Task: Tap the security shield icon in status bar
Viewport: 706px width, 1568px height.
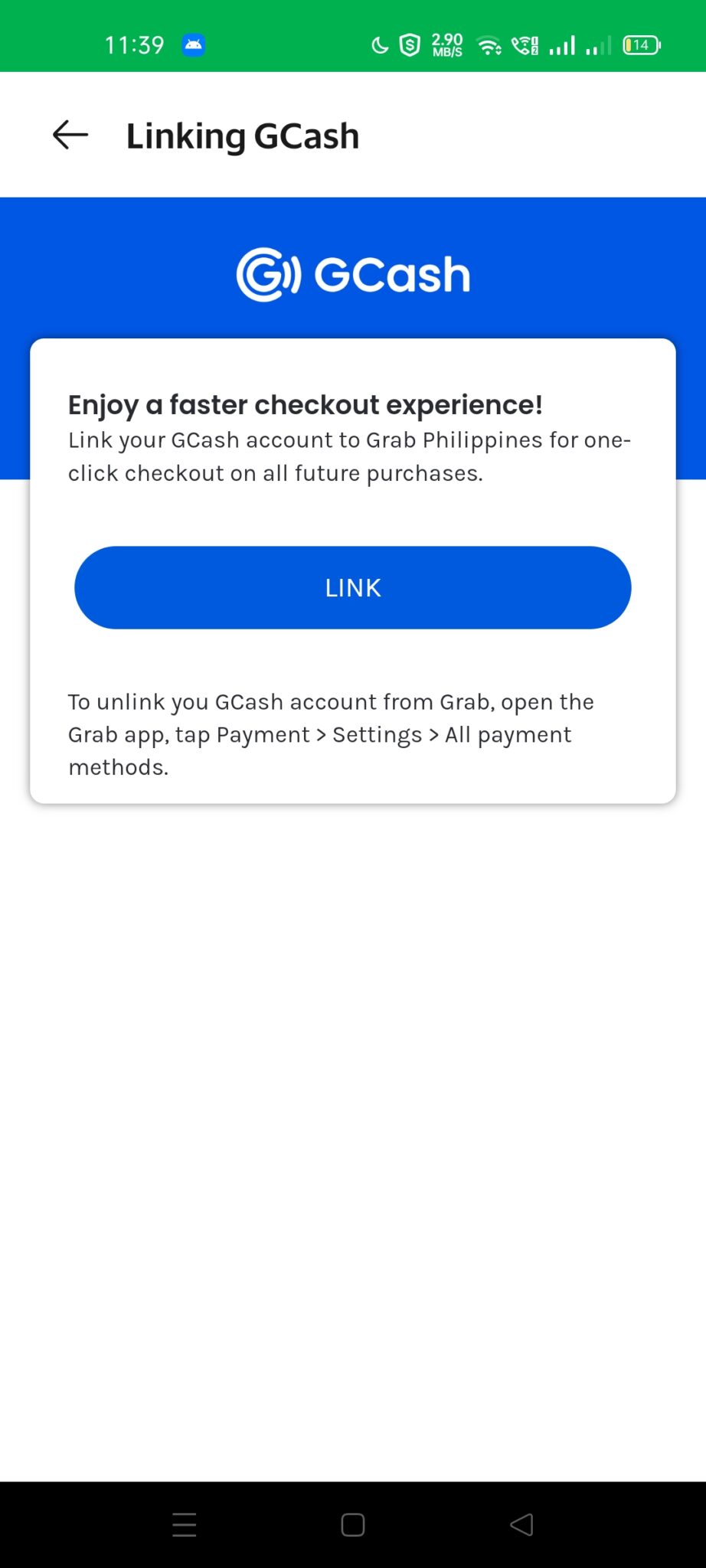Action: point(409,44)
